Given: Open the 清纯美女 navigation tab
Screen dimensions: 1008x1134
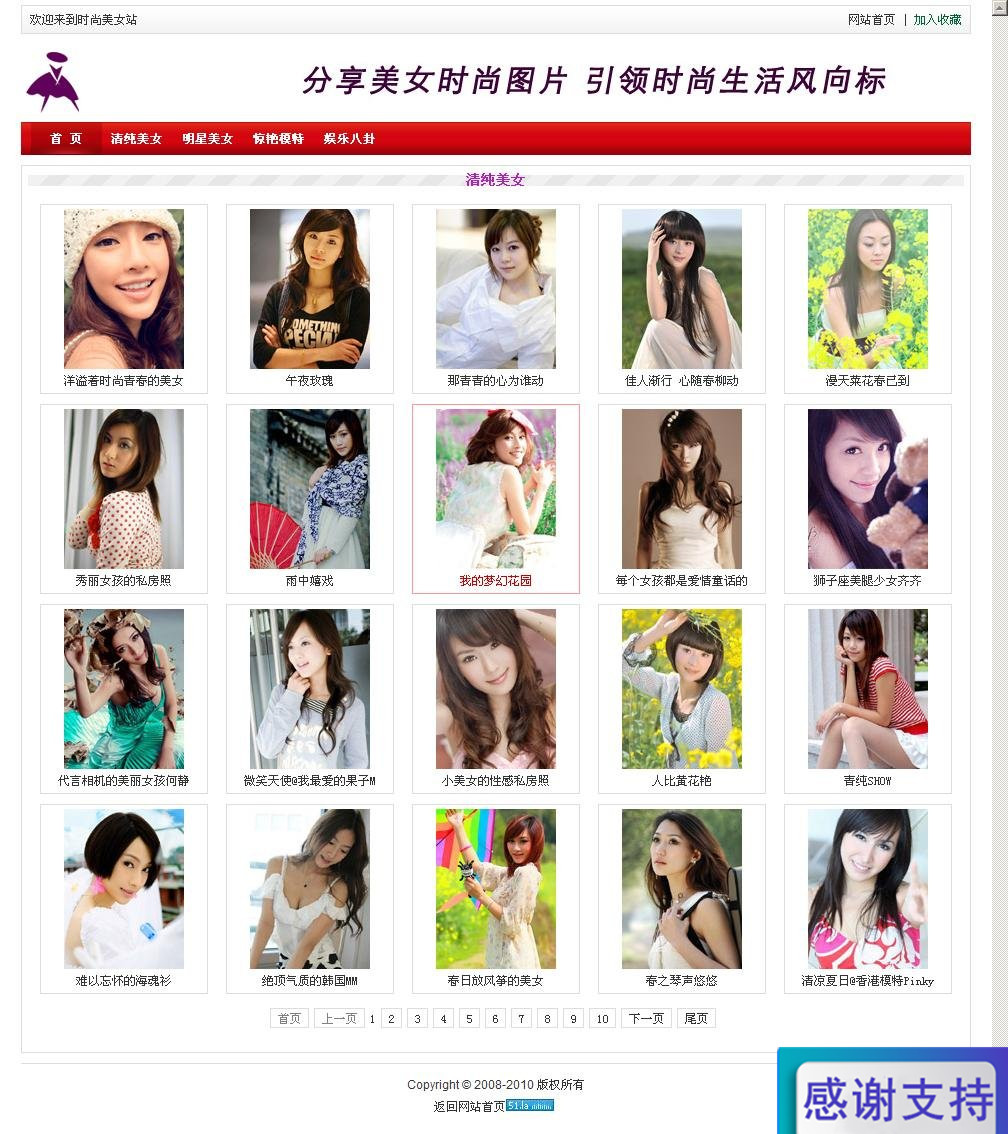Looking at the screenshot, I should 136,139.
